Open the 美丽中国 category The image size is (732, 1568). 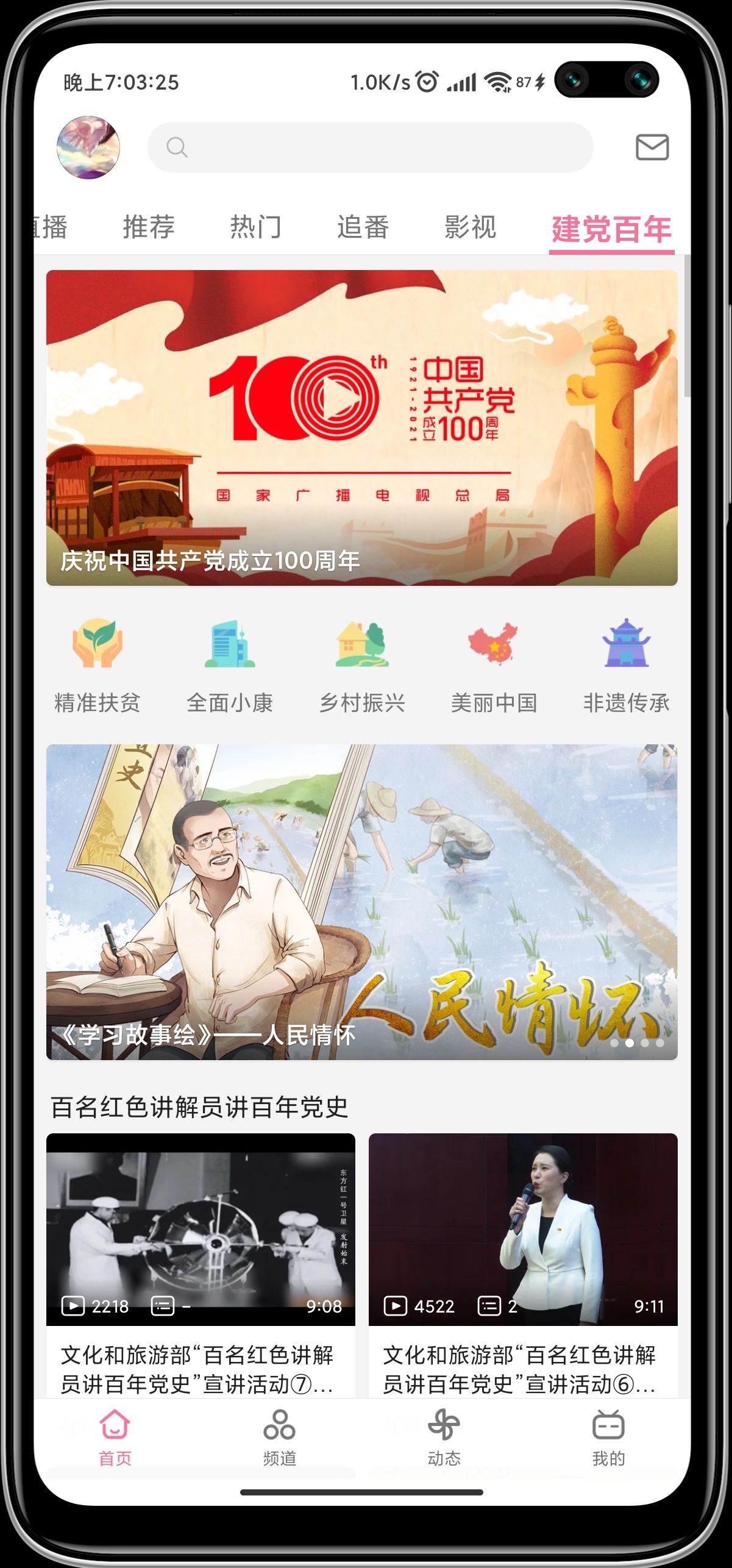coord(494,665)
